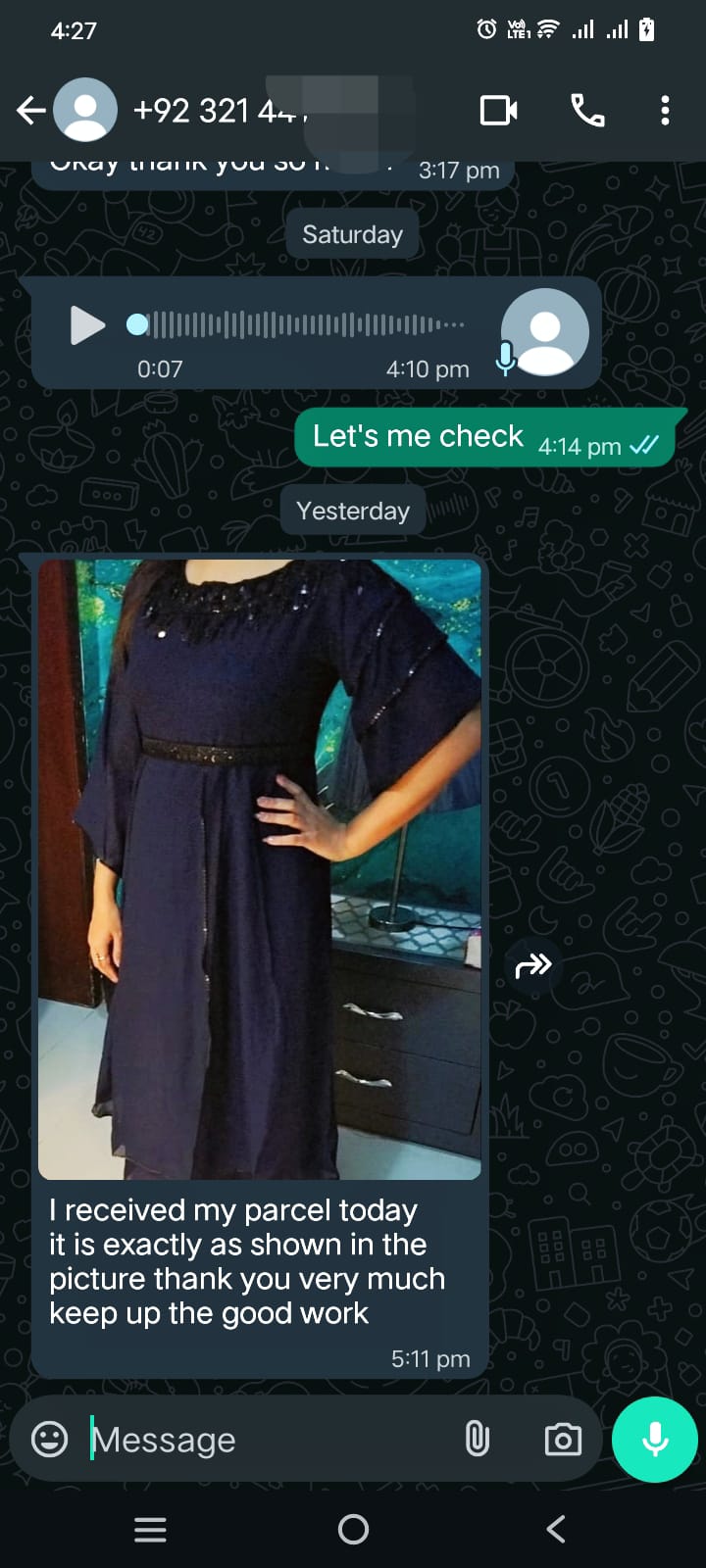
Task: Attach a file with the paperclip
Action: 477,1439
